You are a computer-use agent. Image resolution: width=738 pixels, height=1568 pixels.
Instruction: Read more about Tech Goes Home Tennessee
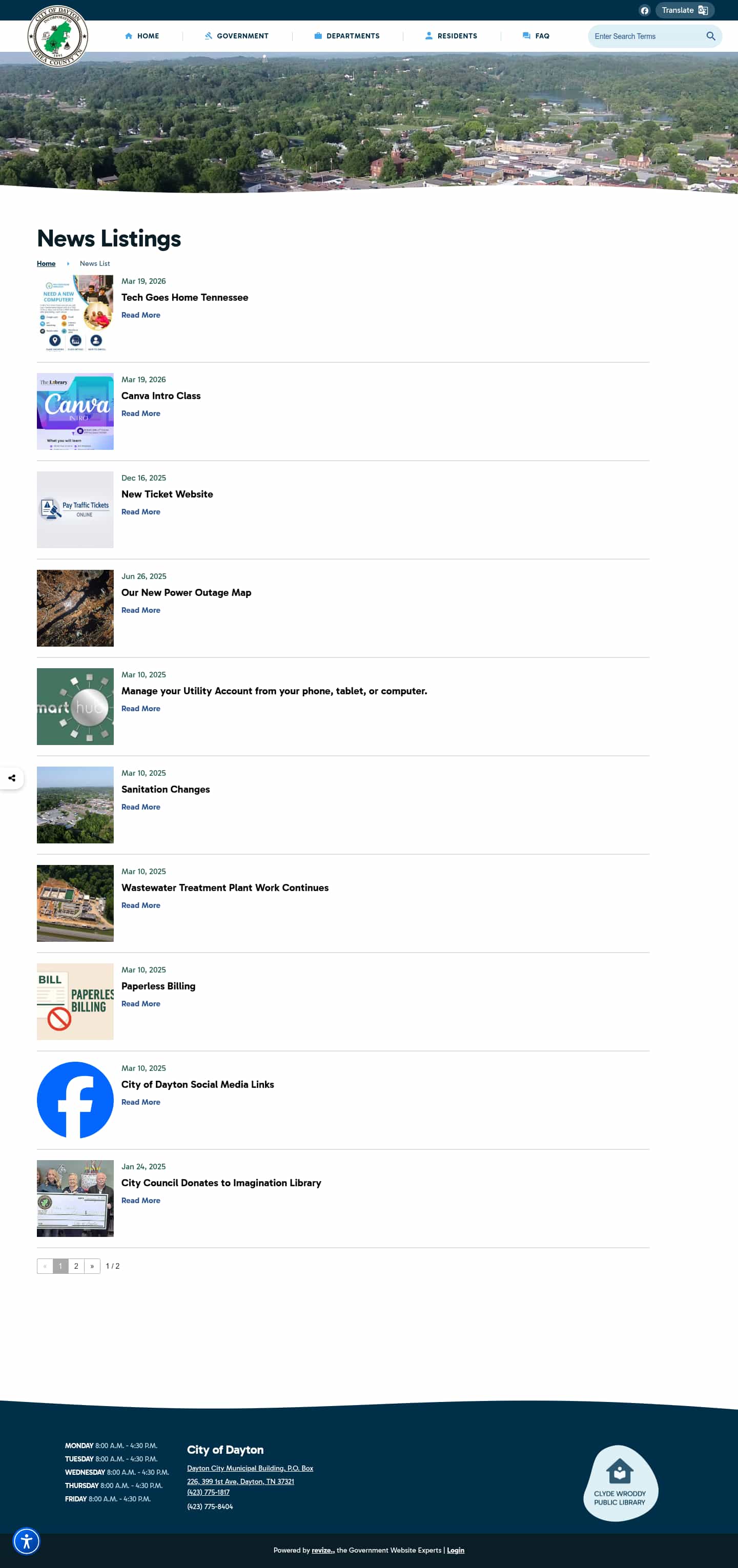tap(140, 315)
